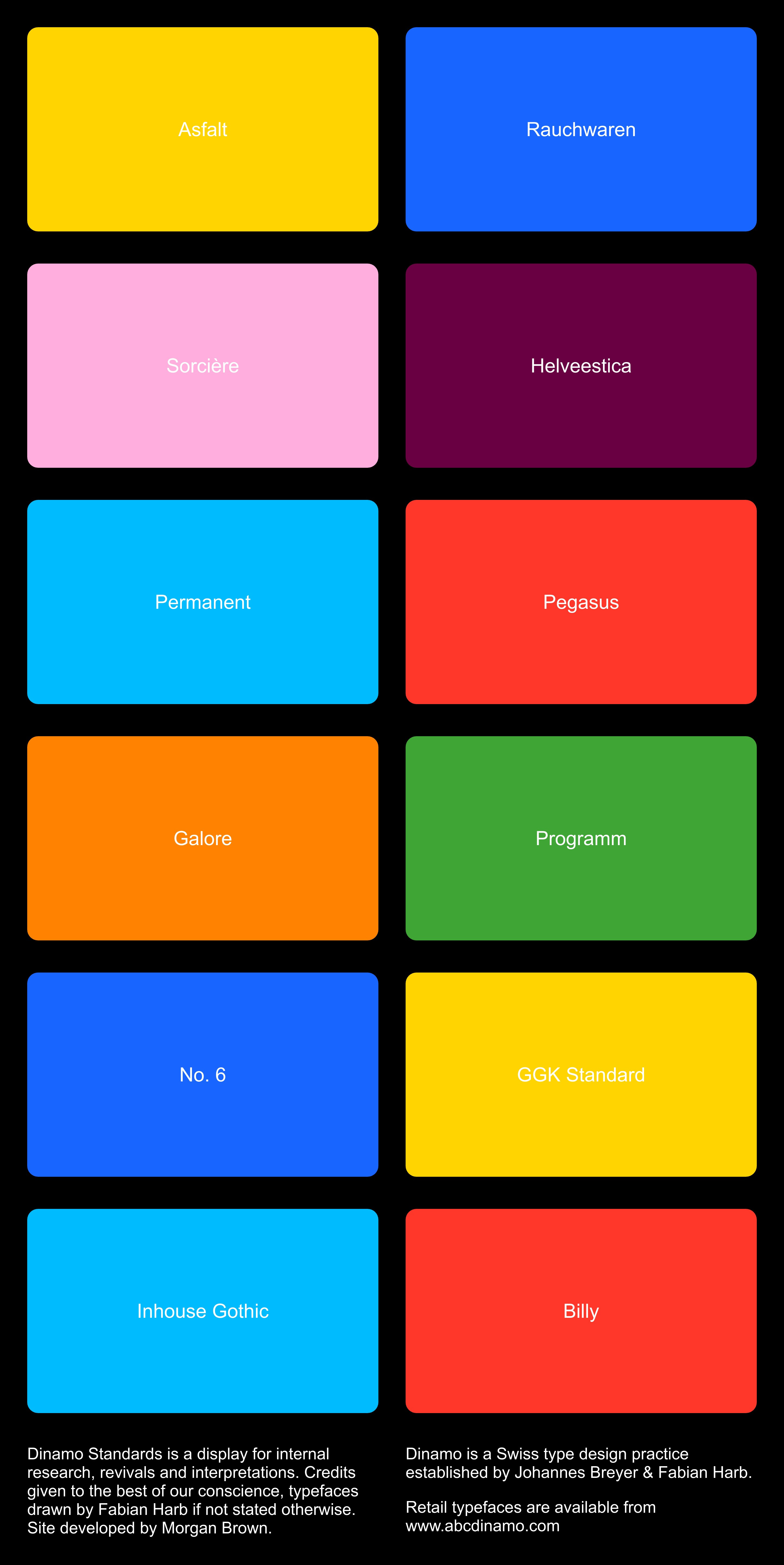Tap the Pegasus card
Screen dimensions: 784x1565
[x=581, y=602]
